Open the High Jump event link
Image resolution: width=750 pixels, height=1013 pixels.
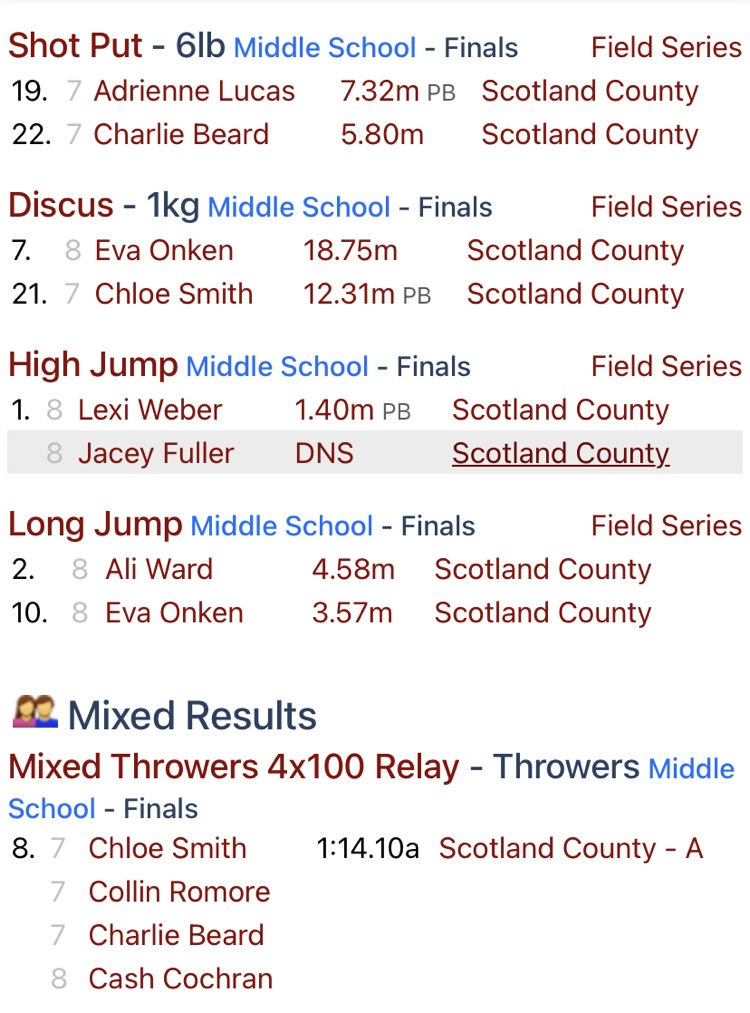(x=93, y=366)
